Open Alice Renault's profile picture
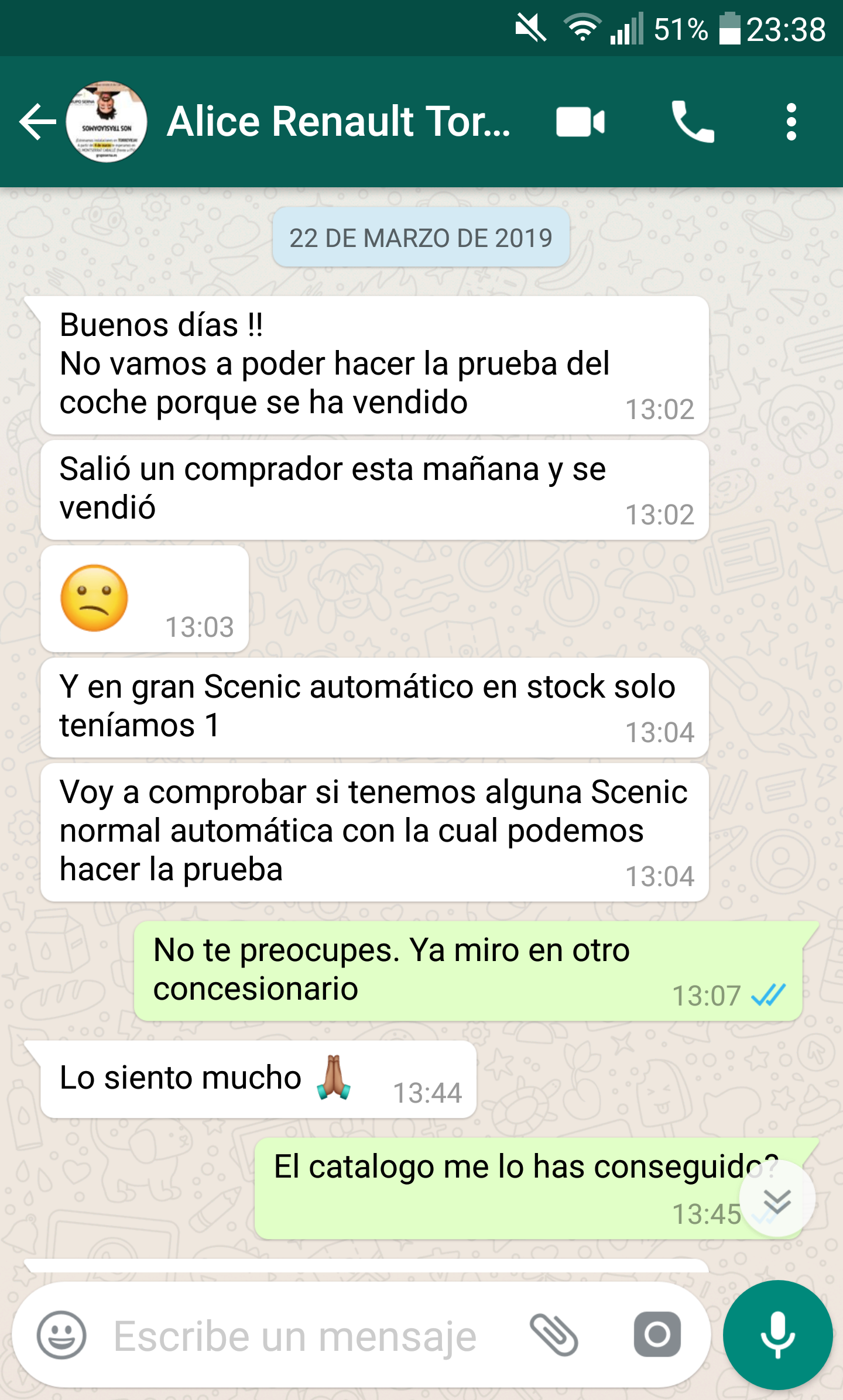 [x=107, y=122]
